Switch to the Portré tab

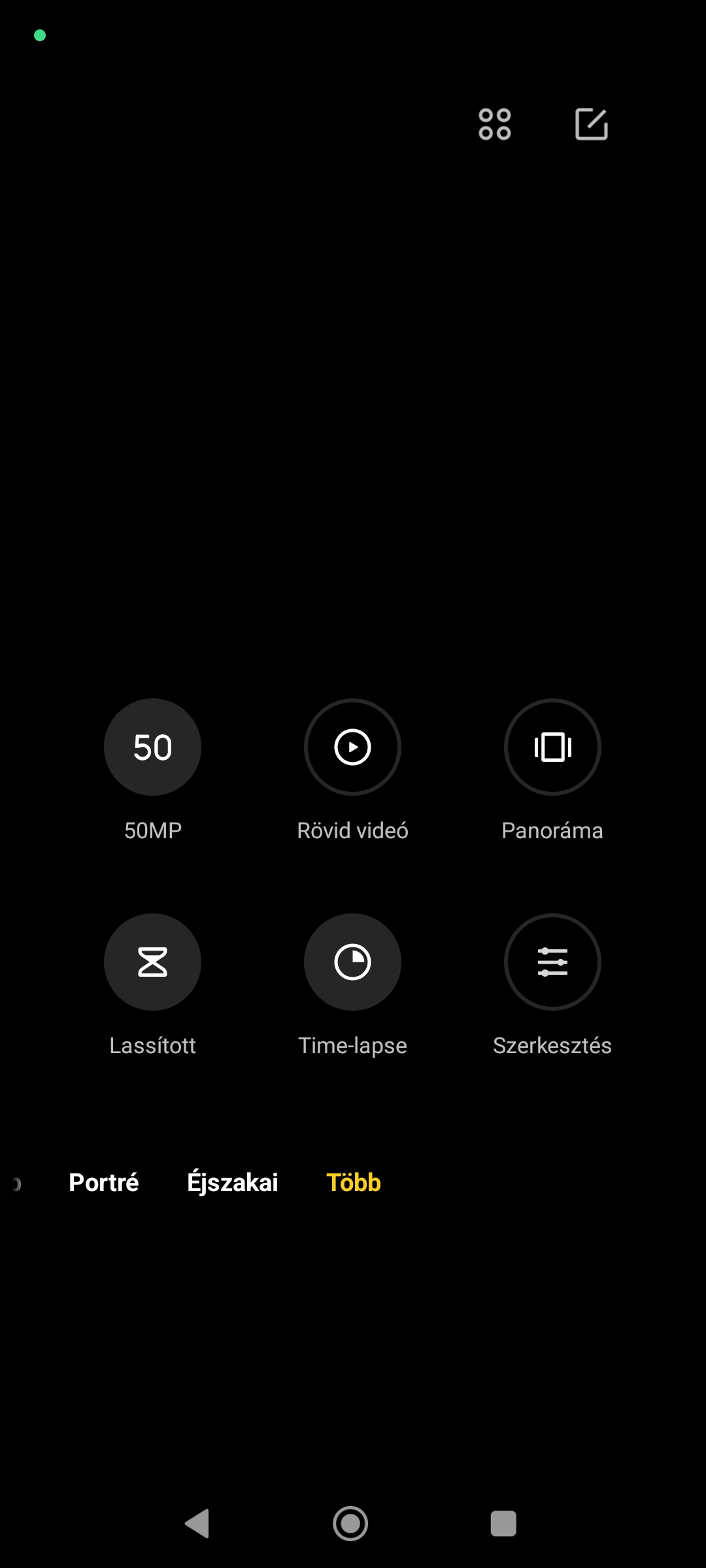pyautogui.click(x=104, y=1183)
